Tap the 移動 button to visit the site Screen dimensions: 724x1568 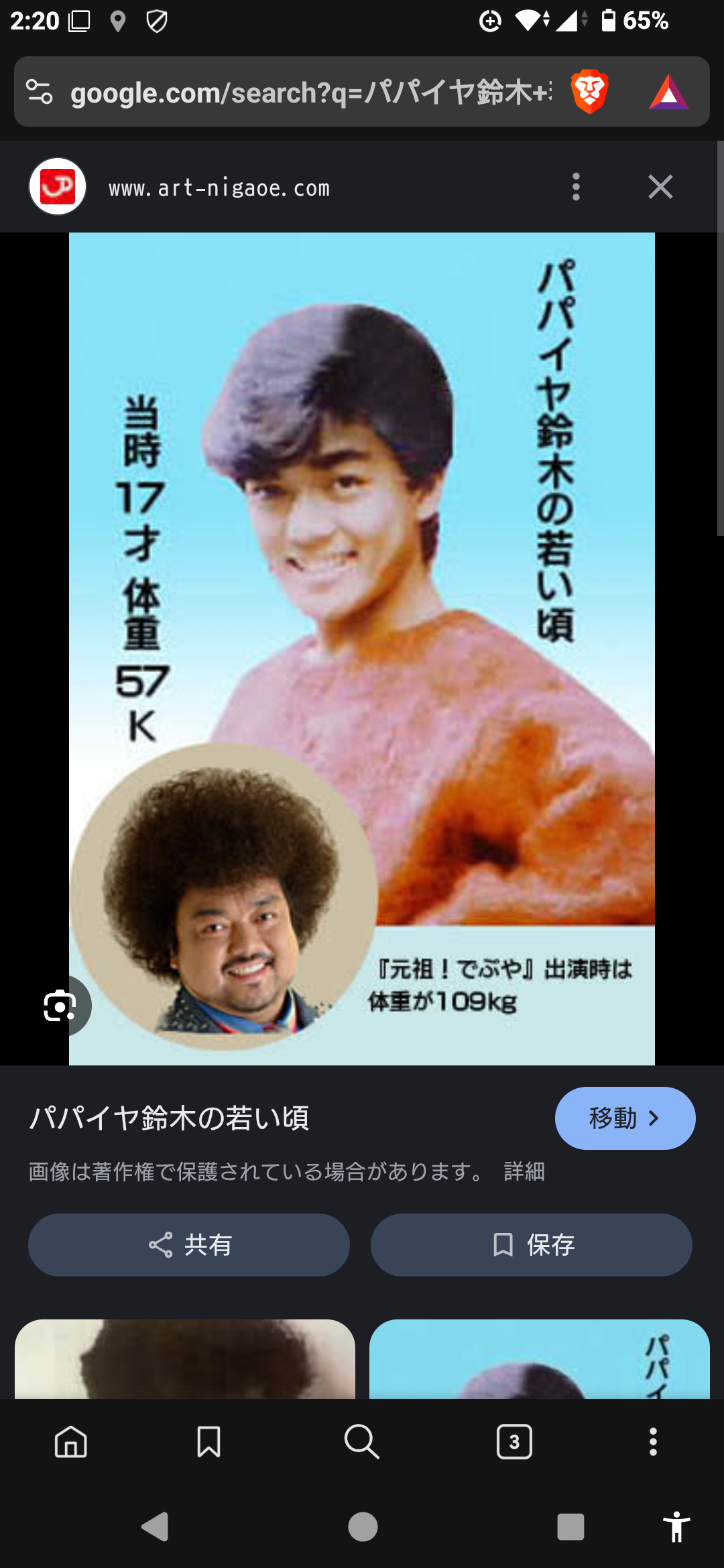click(x=625, y=1118)
